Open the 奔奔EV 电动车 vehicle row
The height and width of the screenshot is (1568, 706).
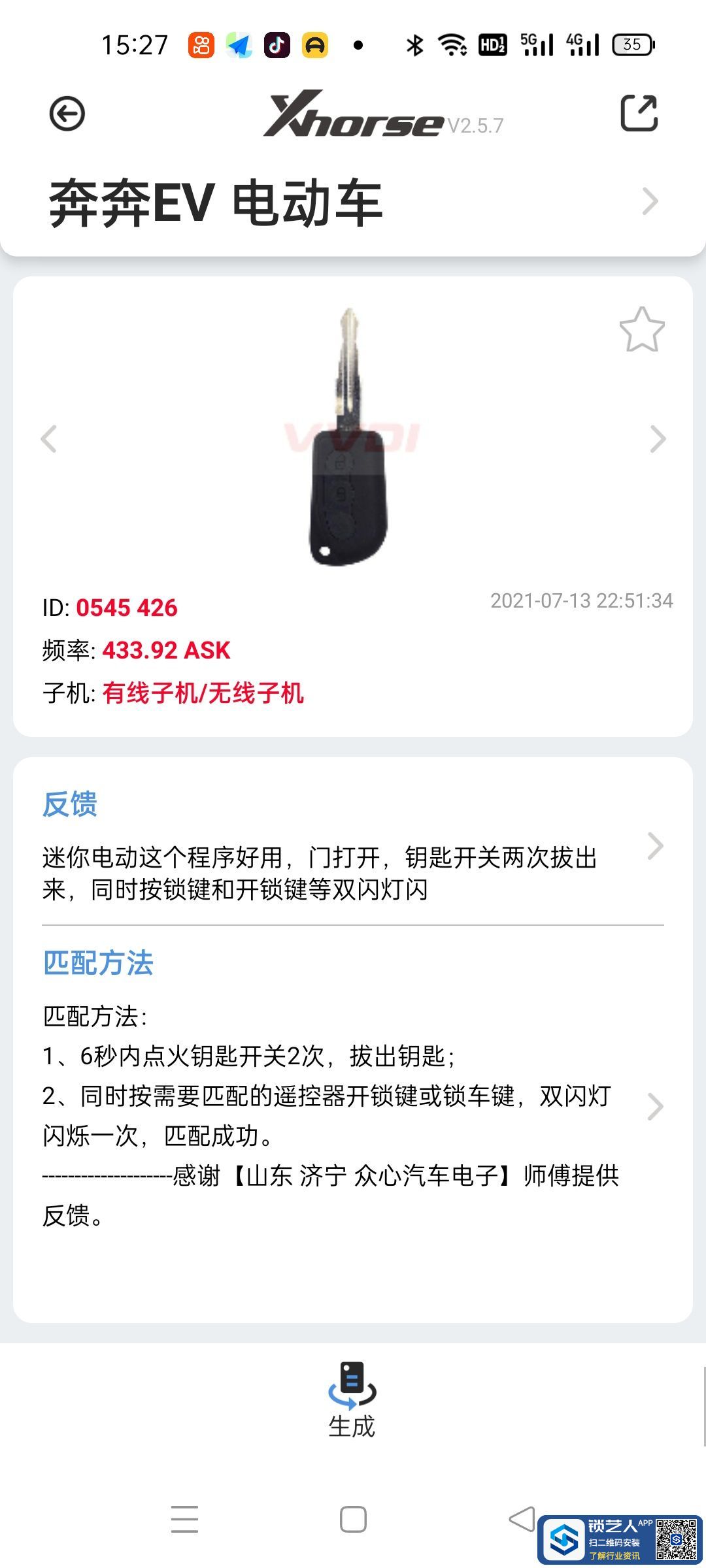point(353,203)
